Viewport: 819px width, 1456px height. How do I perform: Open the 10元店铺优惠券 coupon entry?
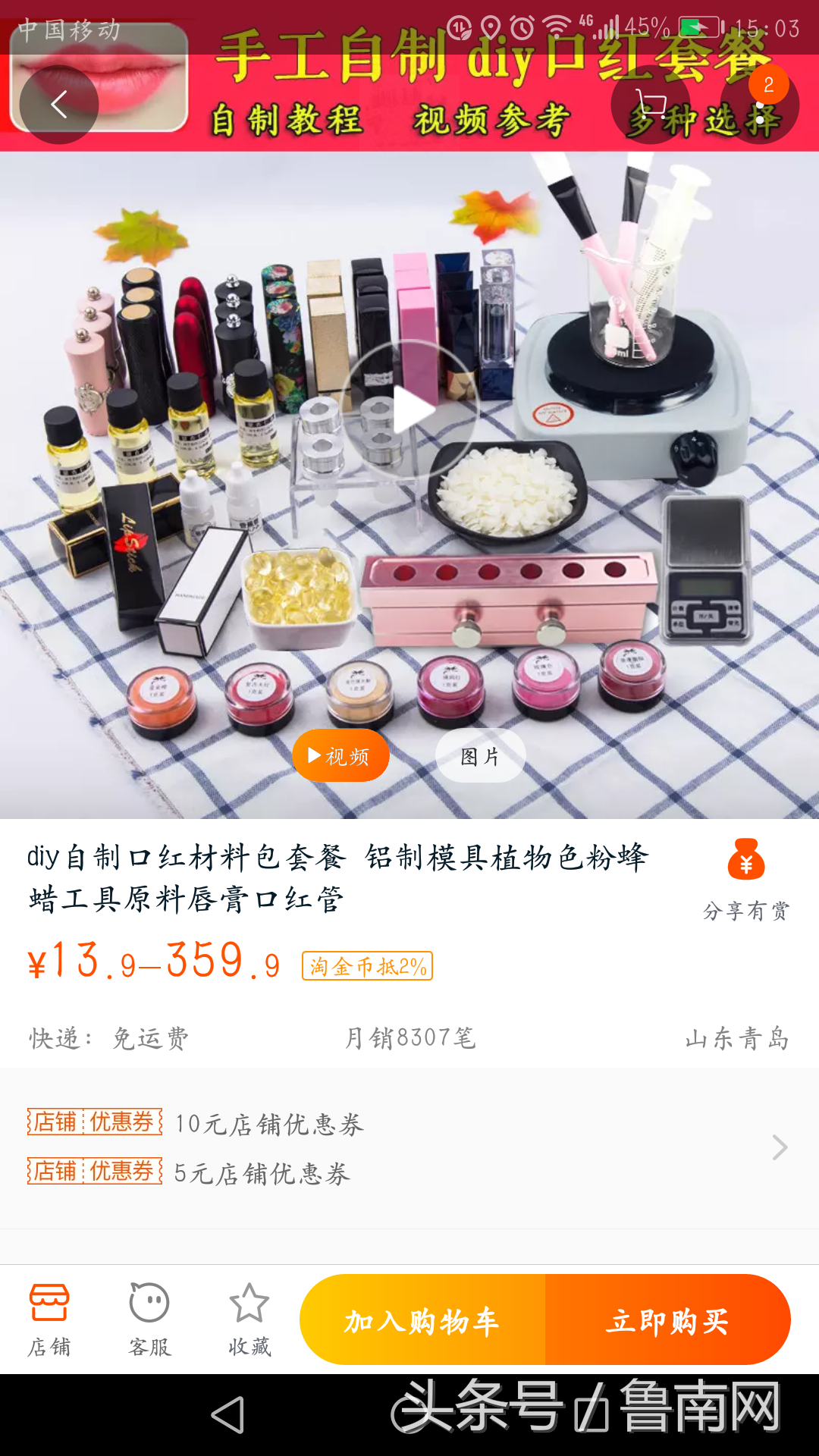tap(269, 1125)
